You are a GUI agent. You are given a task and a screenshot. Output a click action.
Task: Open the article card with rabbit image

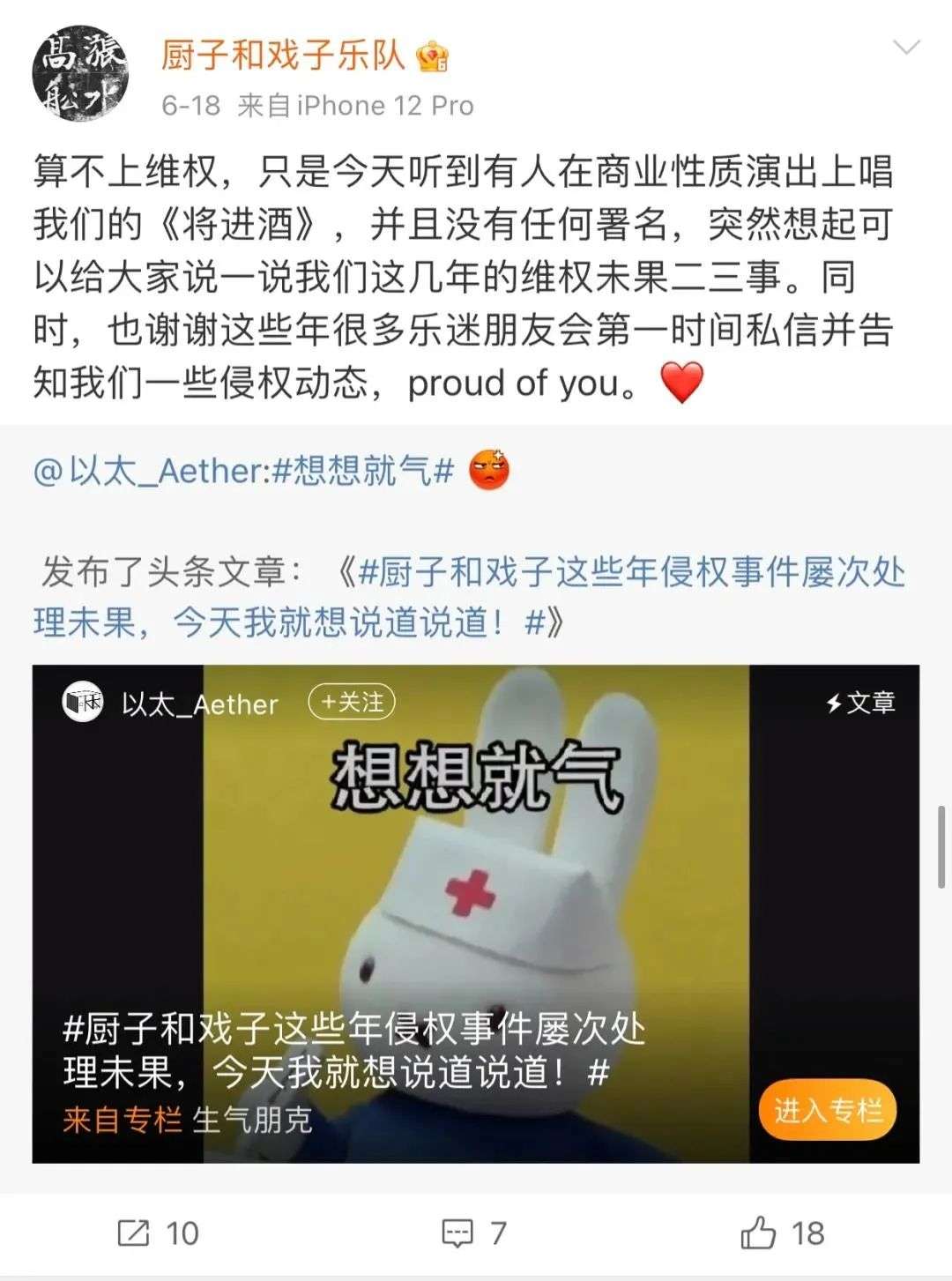tap(476, 882)
